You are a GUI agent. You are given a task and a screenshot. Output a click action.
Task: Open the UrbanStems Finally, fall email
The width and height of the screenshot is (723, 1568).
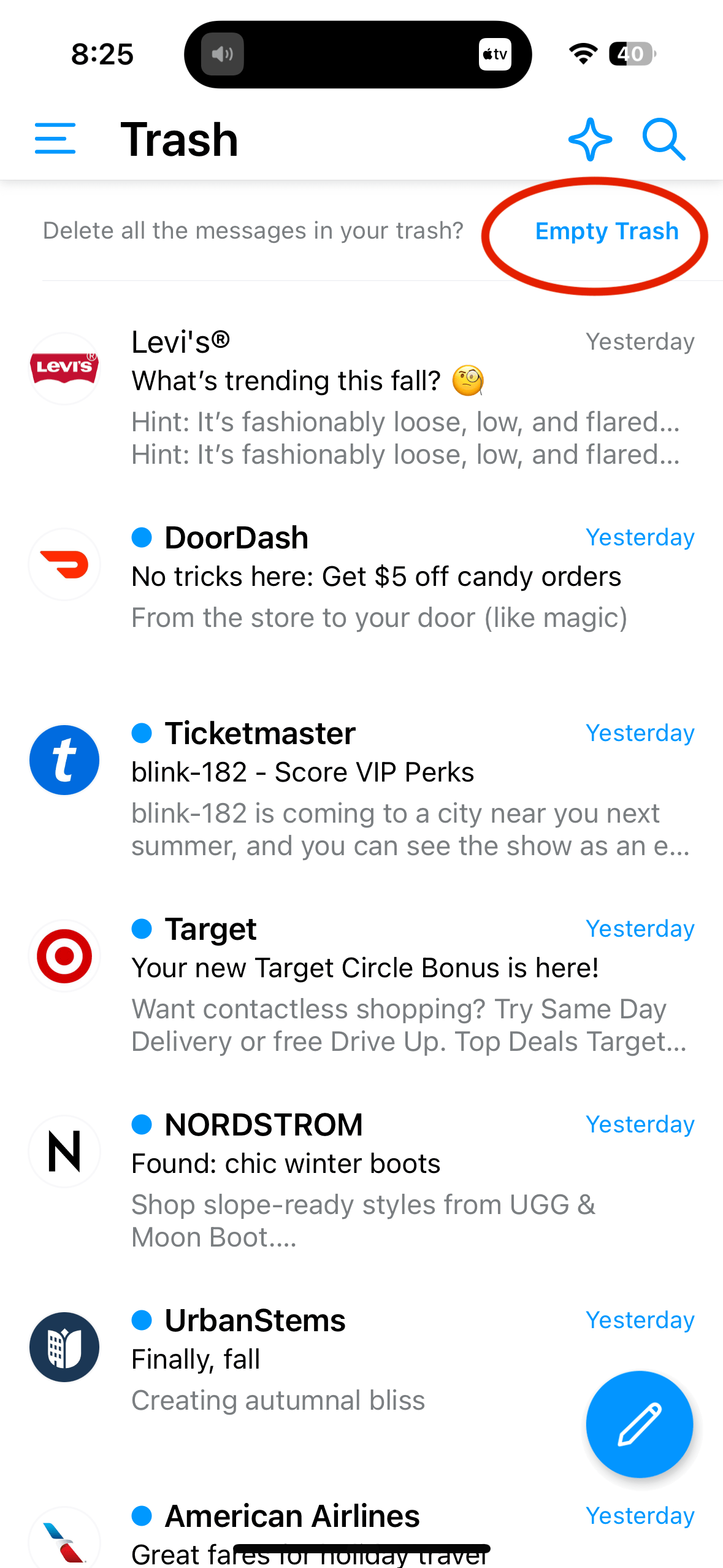343,1359
